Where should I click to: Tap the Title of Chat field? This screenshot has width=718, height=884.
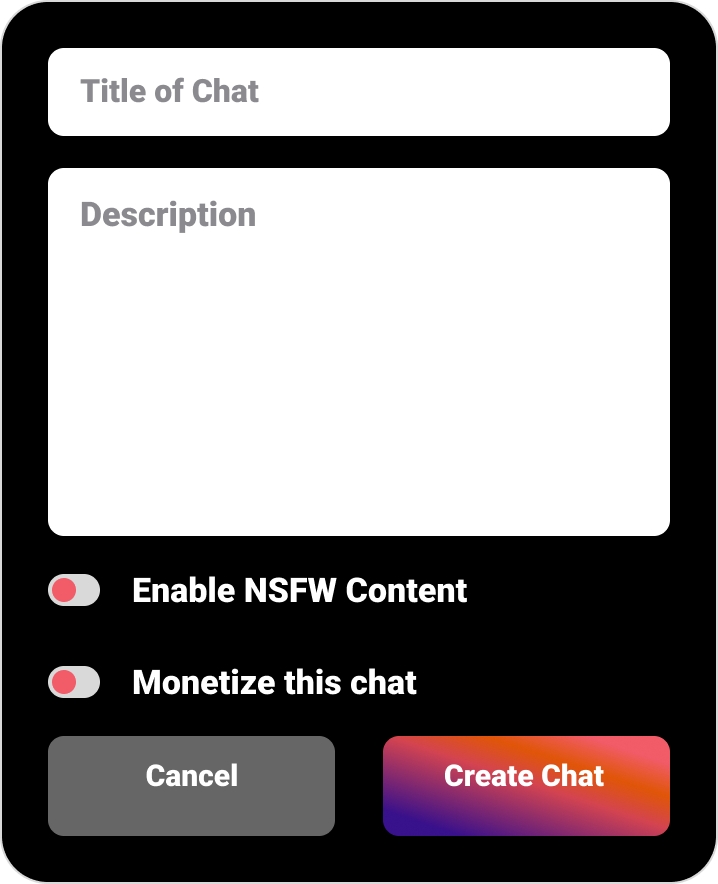tap(358, 92)
